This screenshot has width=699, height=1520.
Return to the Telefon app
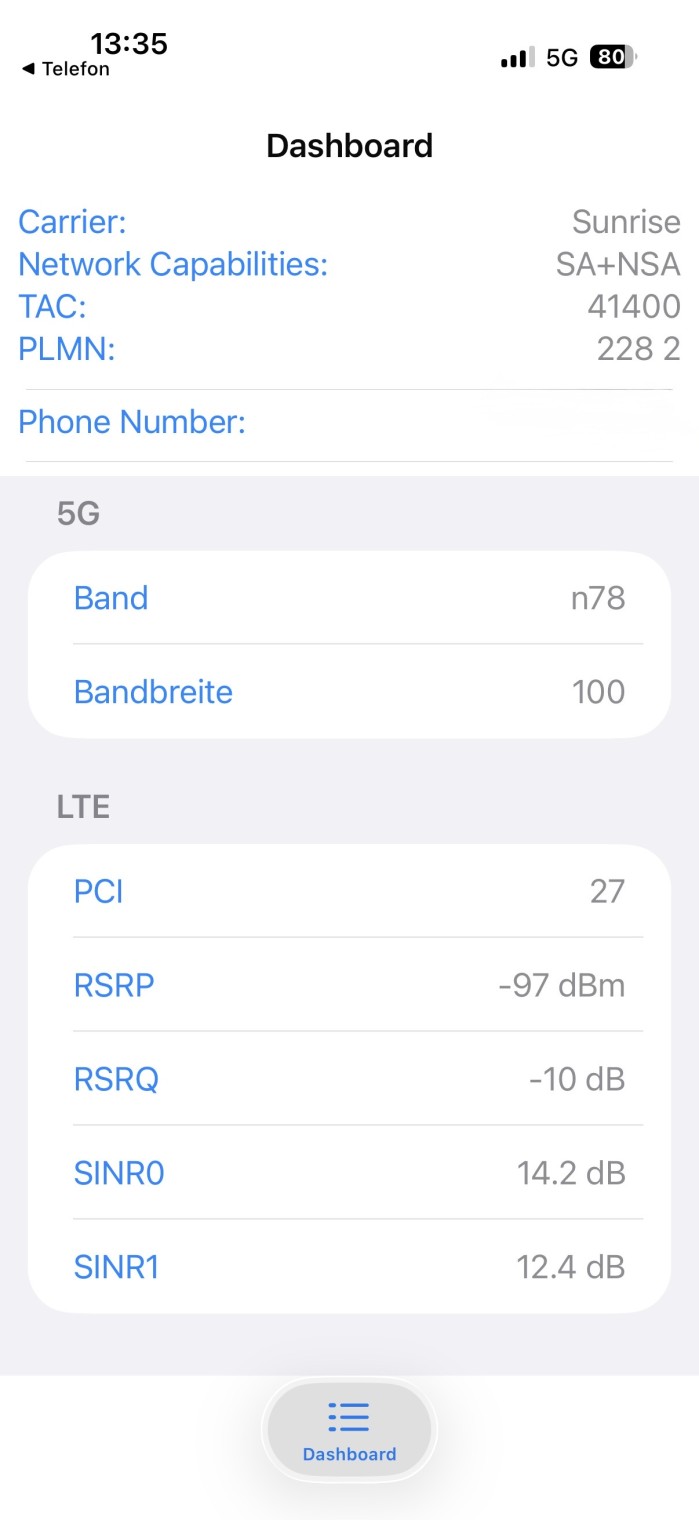pos(66,69)
